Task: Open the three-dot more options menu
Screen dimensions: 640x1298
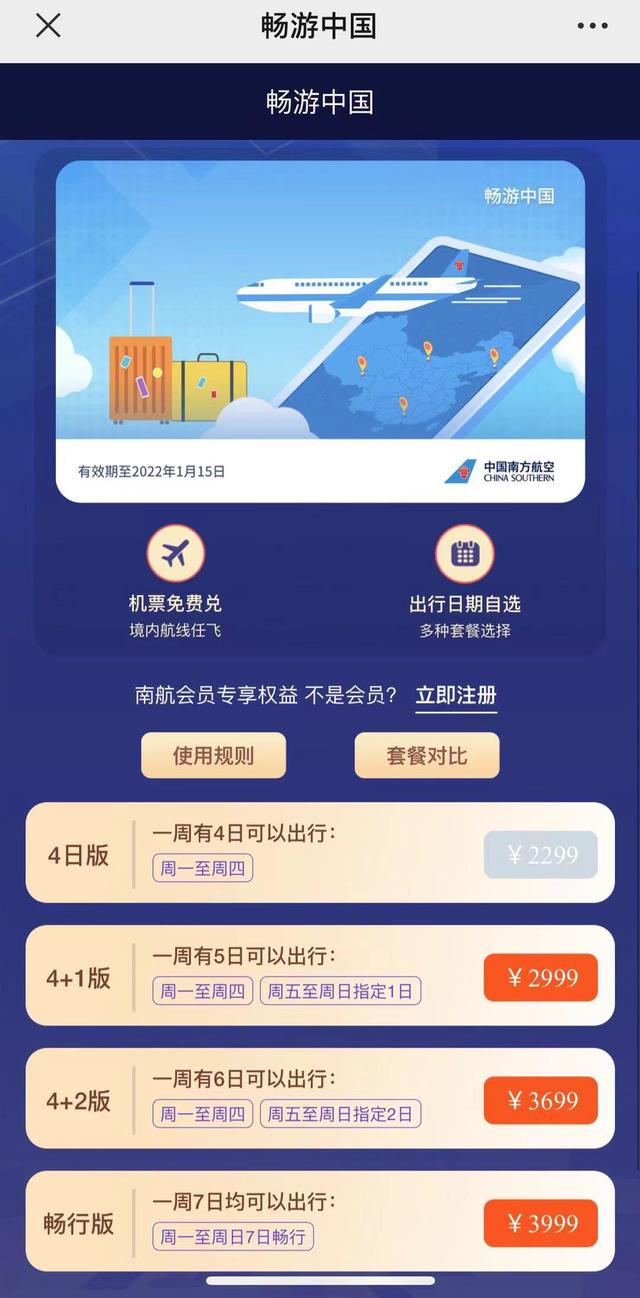Action: coord(591,27)
